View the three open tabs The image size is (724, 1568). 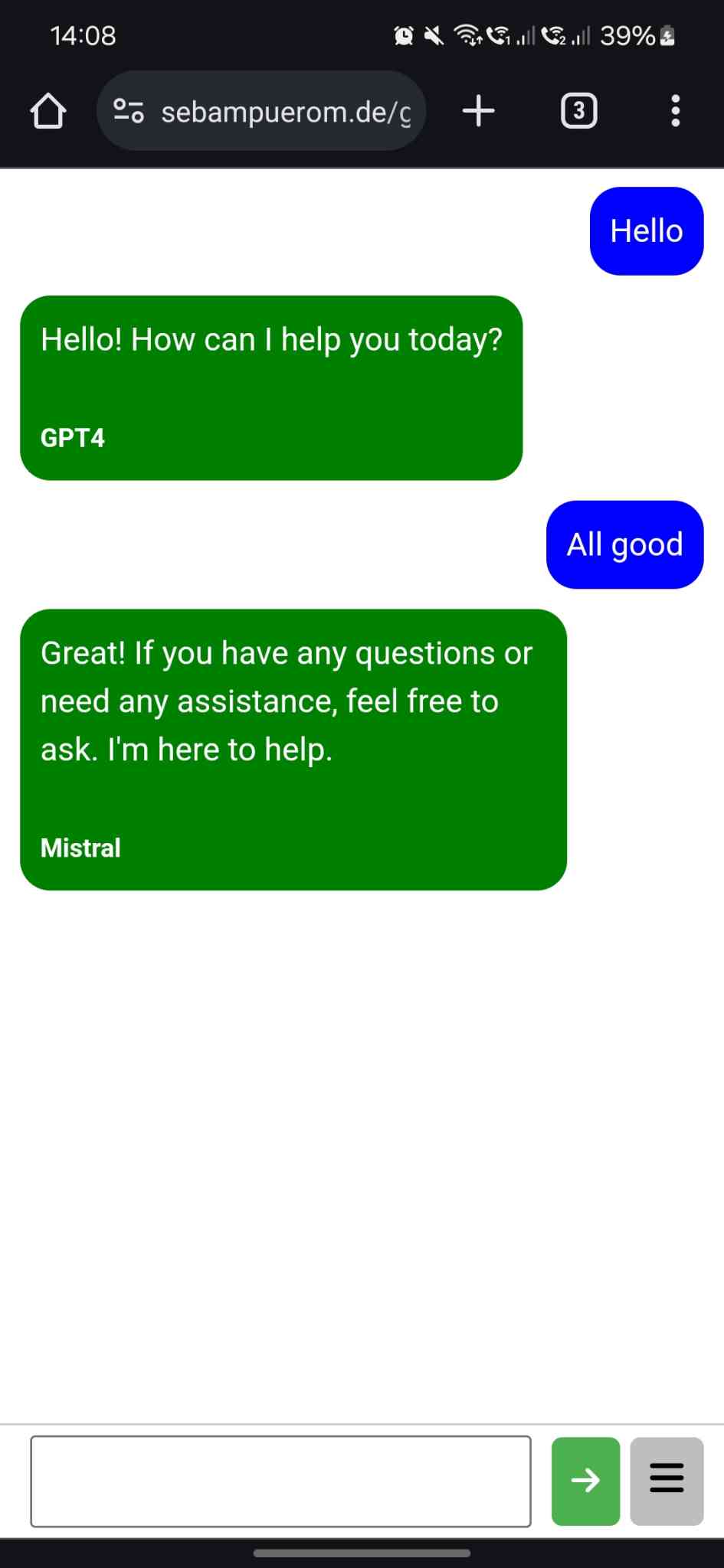coord(578,111)
